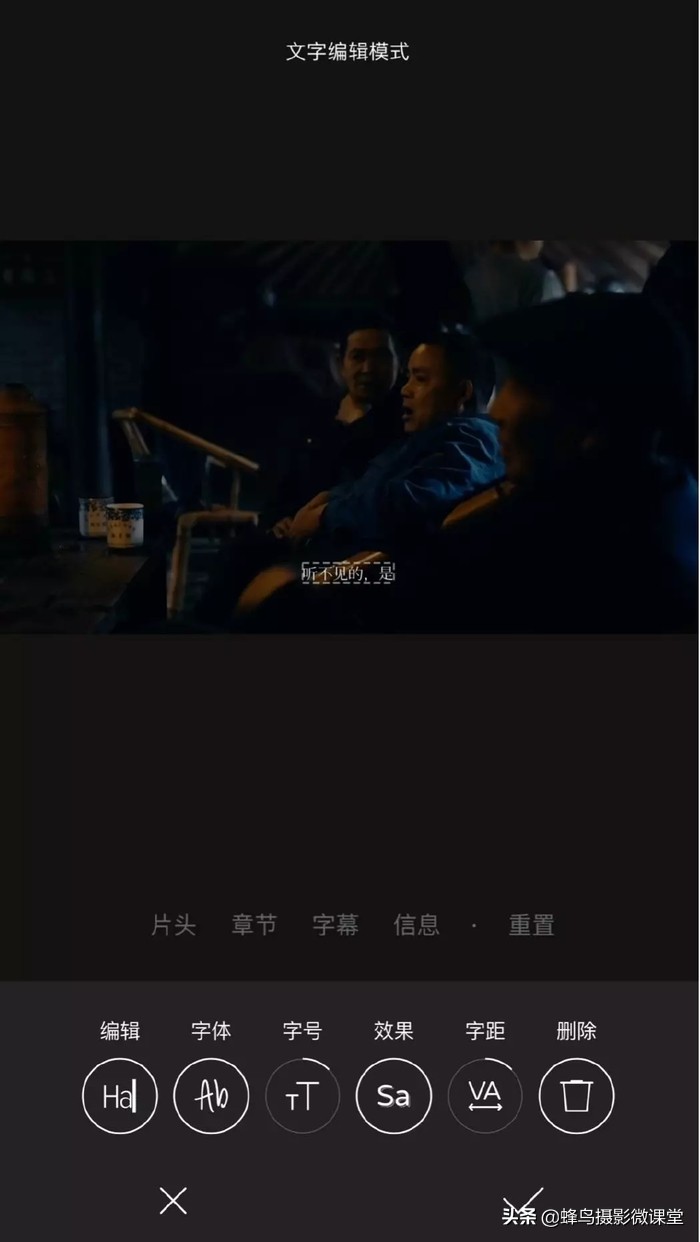Select the 信息 text style
Viewport: 700px width, 1242px height.
pos(416,925)
